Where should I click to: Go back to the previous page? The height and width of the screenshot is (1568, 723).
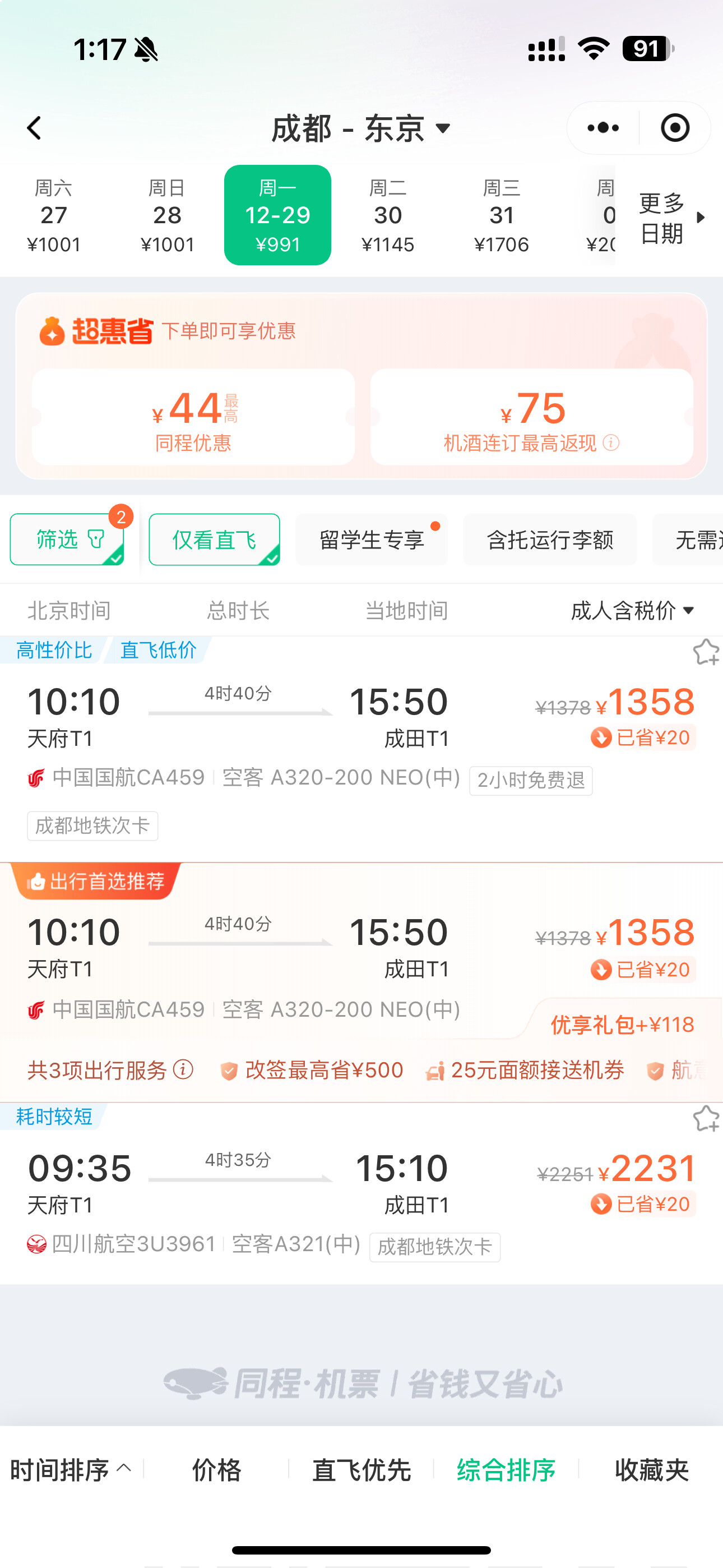coord(35,128)
